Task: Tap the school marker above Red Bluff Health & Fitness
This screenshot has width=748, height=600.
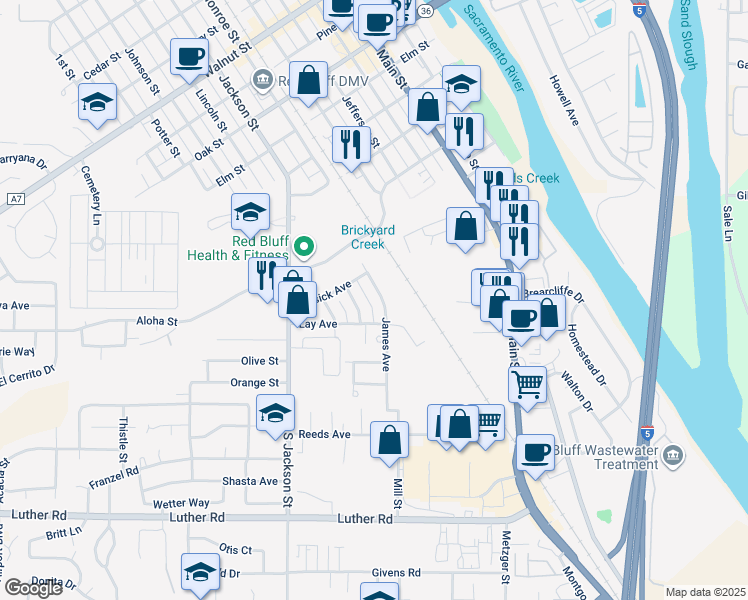Action: point(250,212)
